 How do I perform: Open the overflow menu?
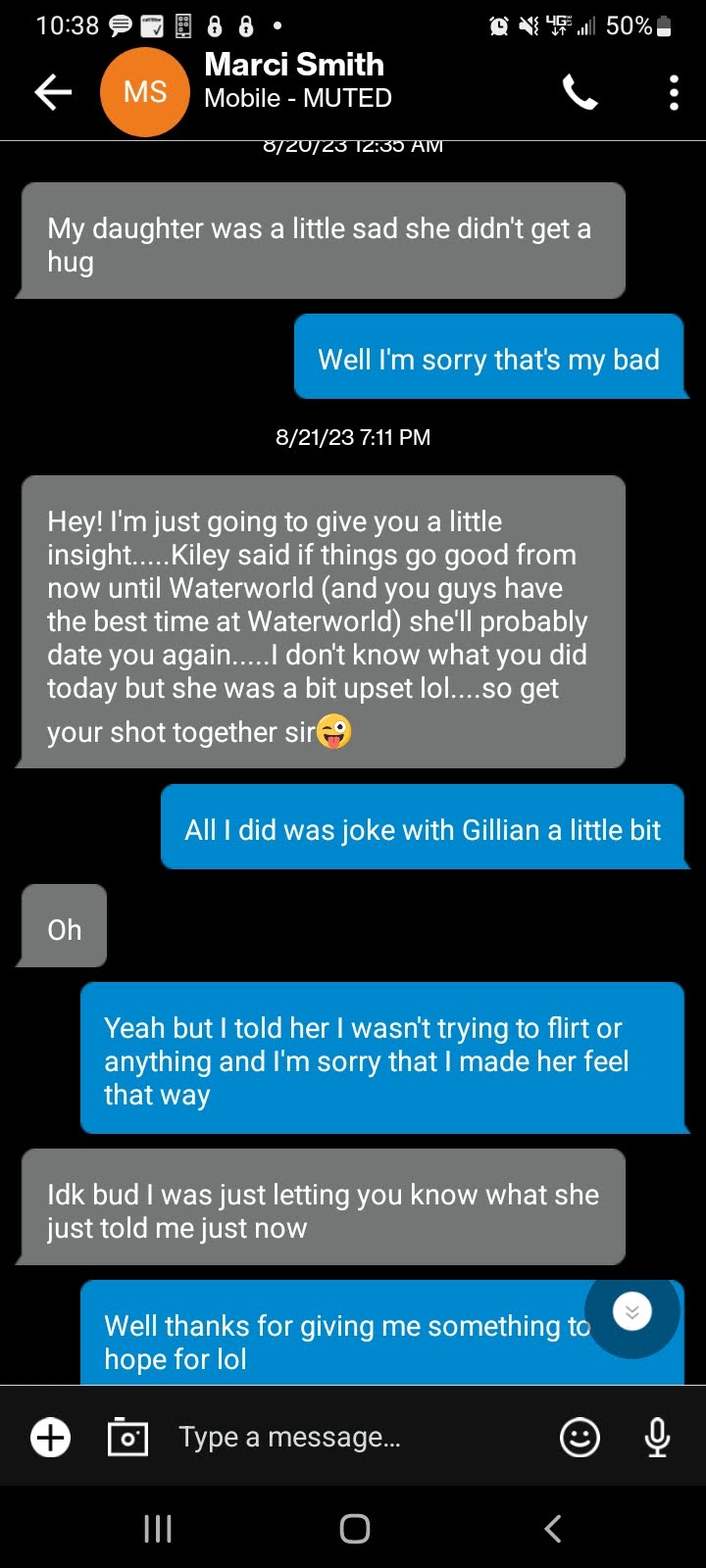click(x=674, y=93)
